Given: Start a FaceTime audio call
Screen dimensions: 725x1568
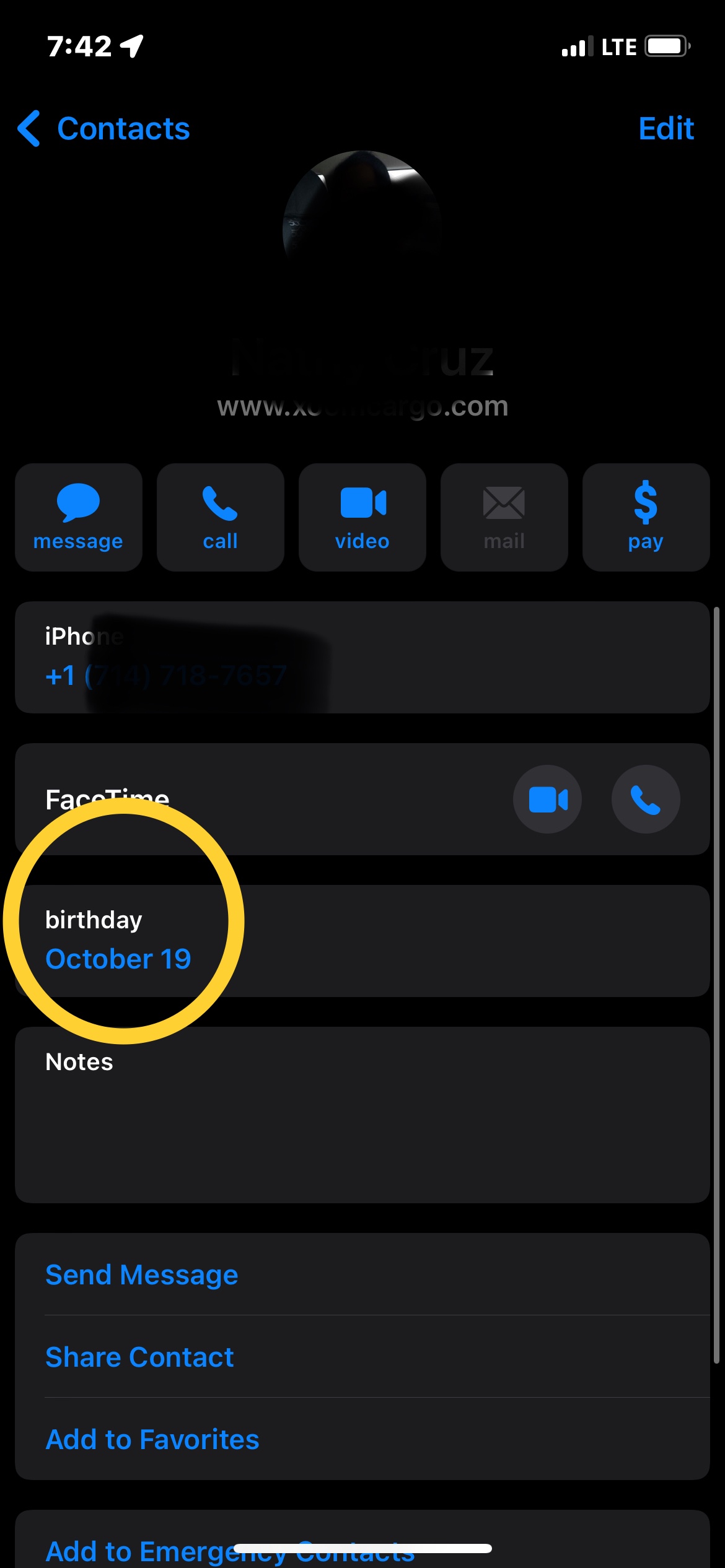Looking at the screenshot, I should point(645,799).
